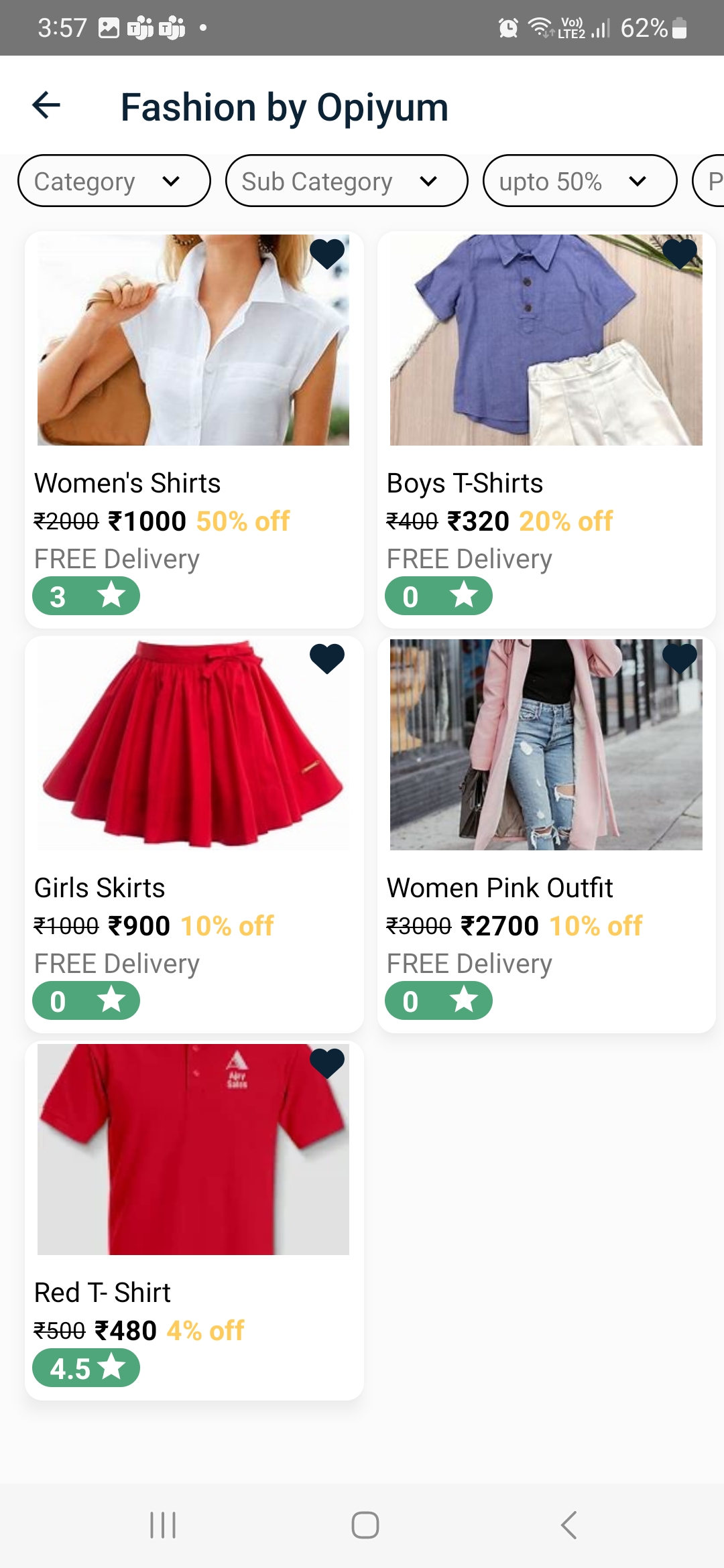Tap the heart icon on Women Pink Outfit
The image size is (724, 1568).
pyautogui.click(x=680, y=659)
